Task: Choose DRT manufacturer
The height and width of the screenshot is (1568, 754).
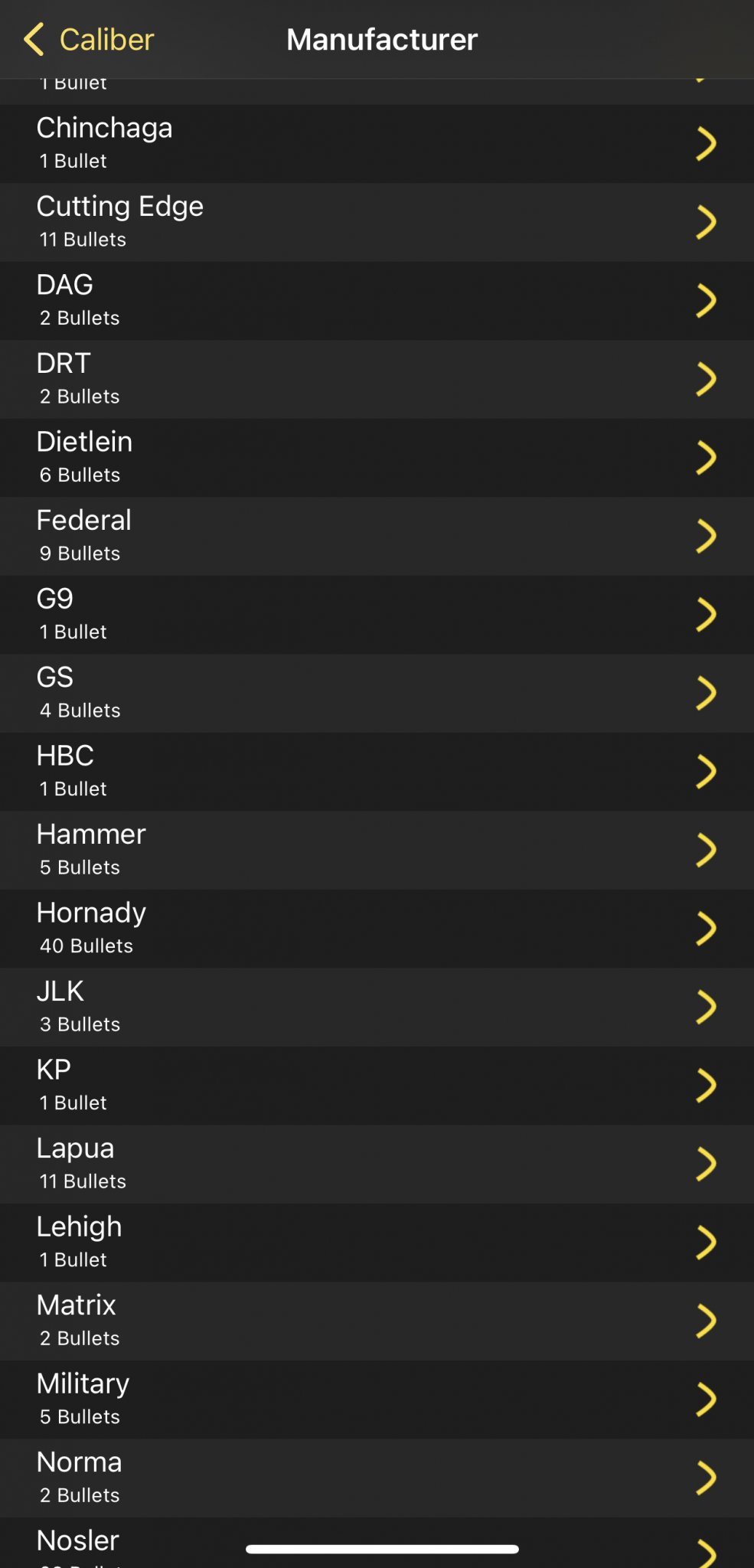Action: 377,379
